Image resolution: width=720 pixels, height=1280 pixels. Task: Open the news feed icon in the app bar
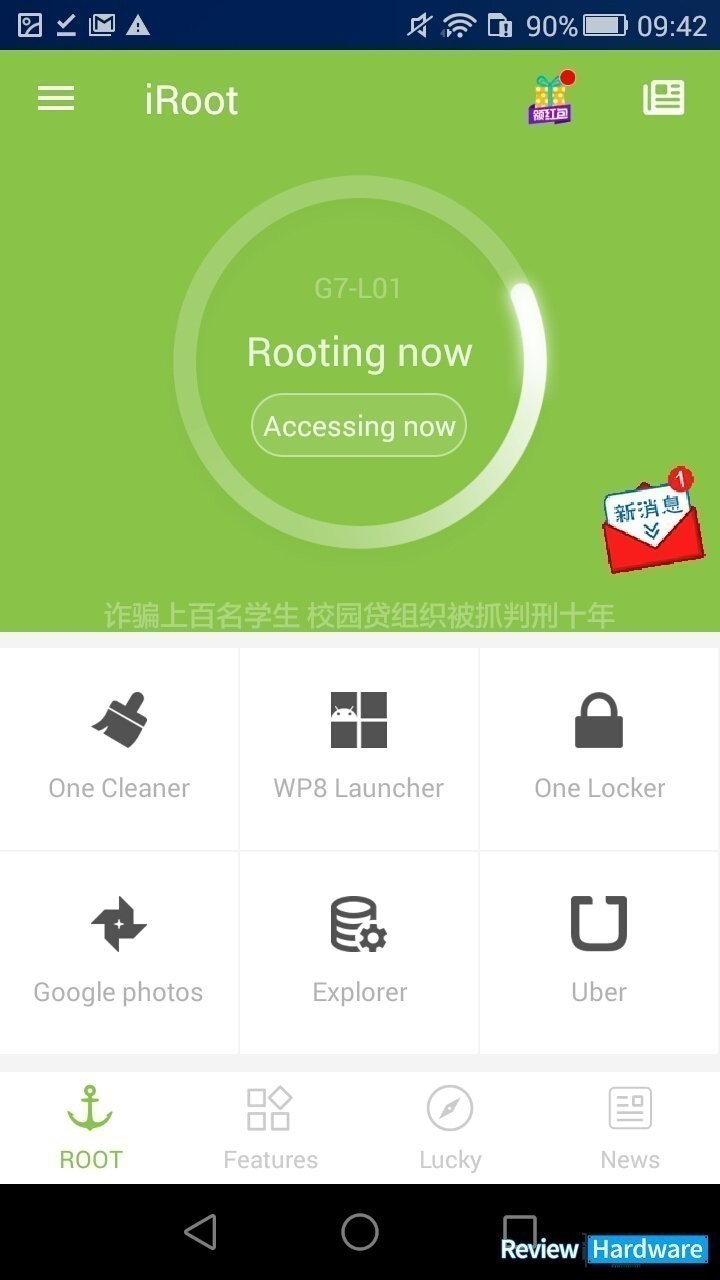(x=663, y=98)
